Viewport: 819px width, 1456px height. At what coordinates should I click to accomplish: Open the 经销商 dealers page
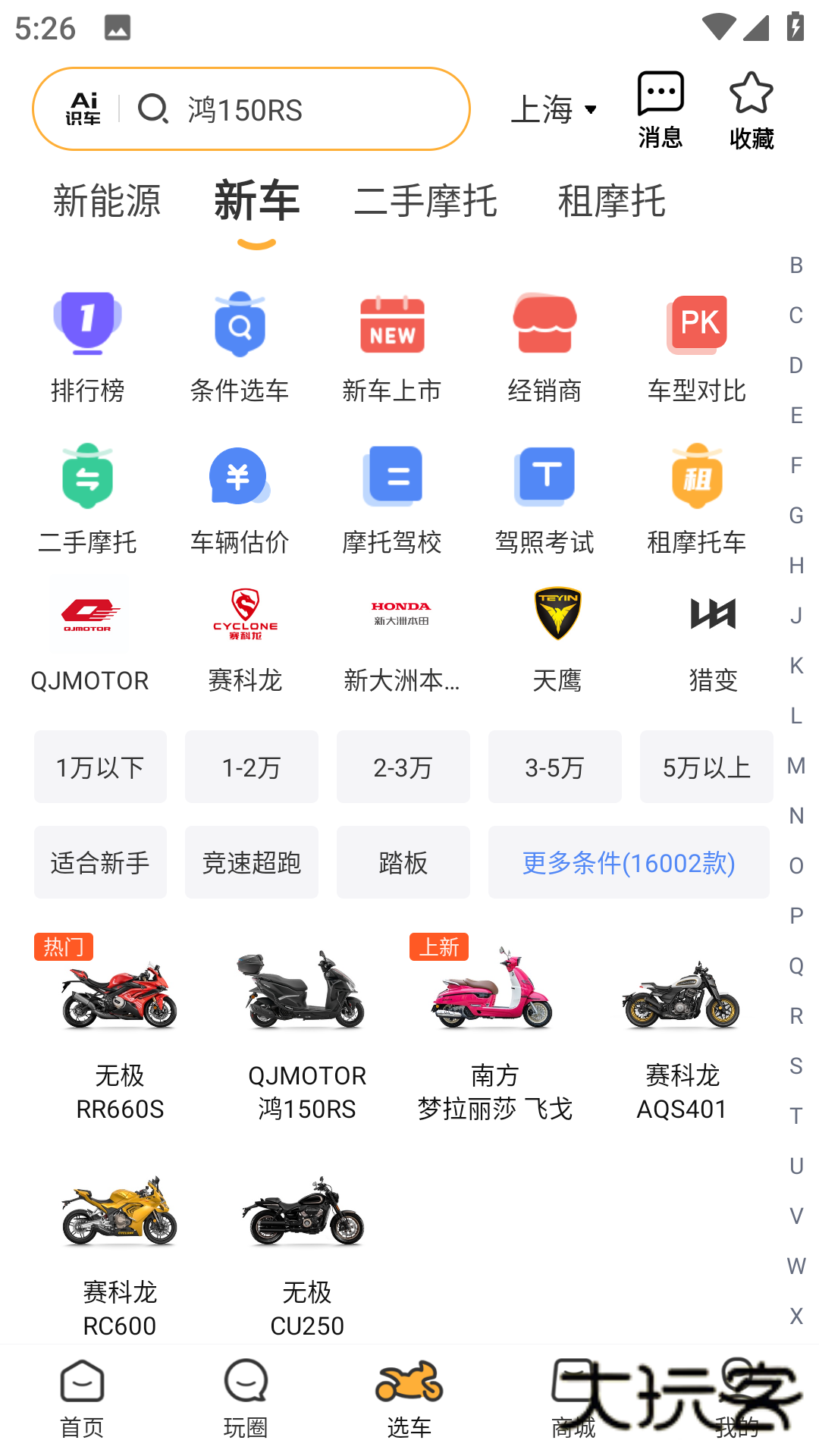544,346
